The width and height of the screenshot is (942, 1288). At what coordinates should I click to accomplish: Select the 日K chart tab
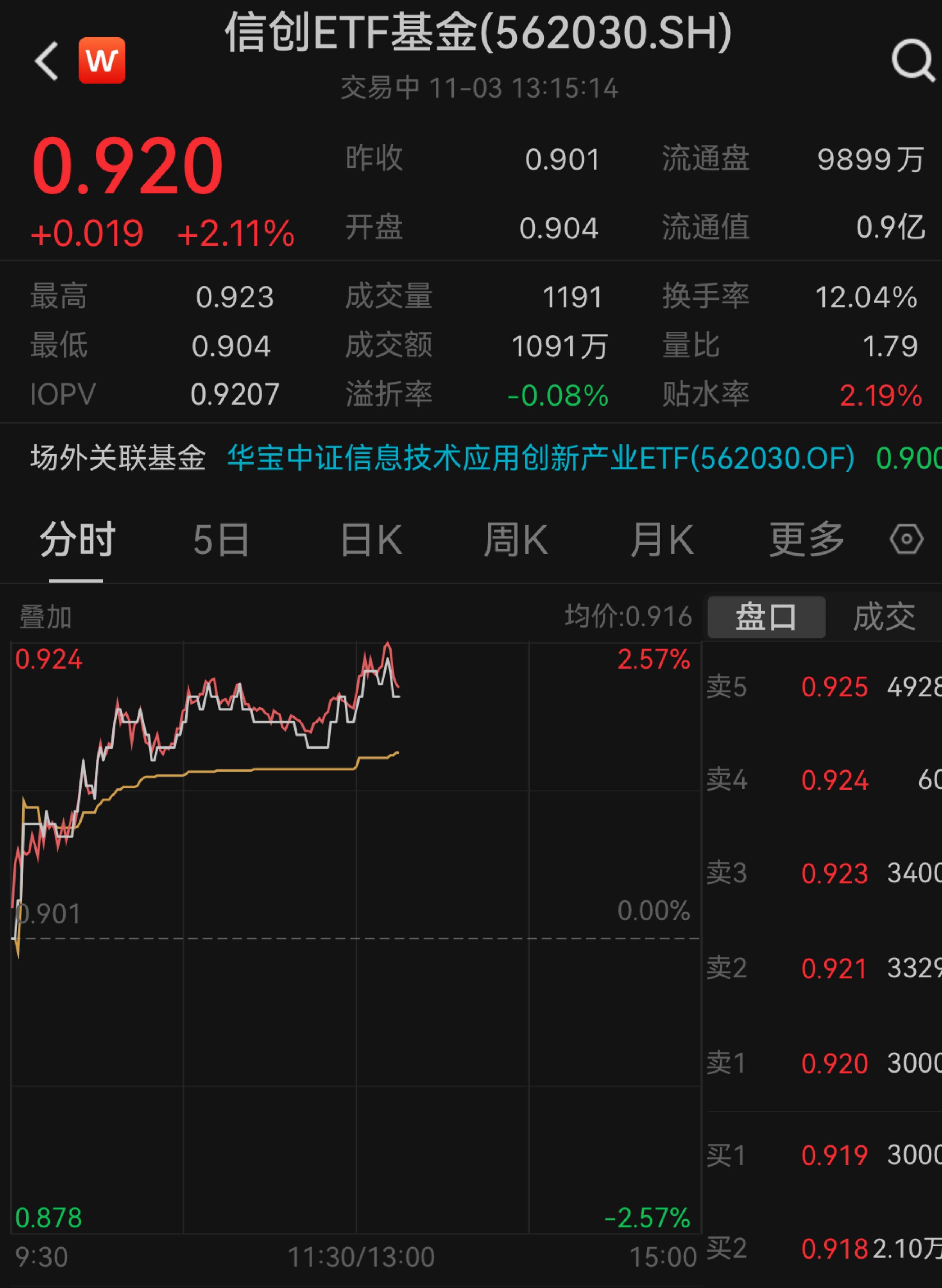pyautogui.click(x=371, y=540)
